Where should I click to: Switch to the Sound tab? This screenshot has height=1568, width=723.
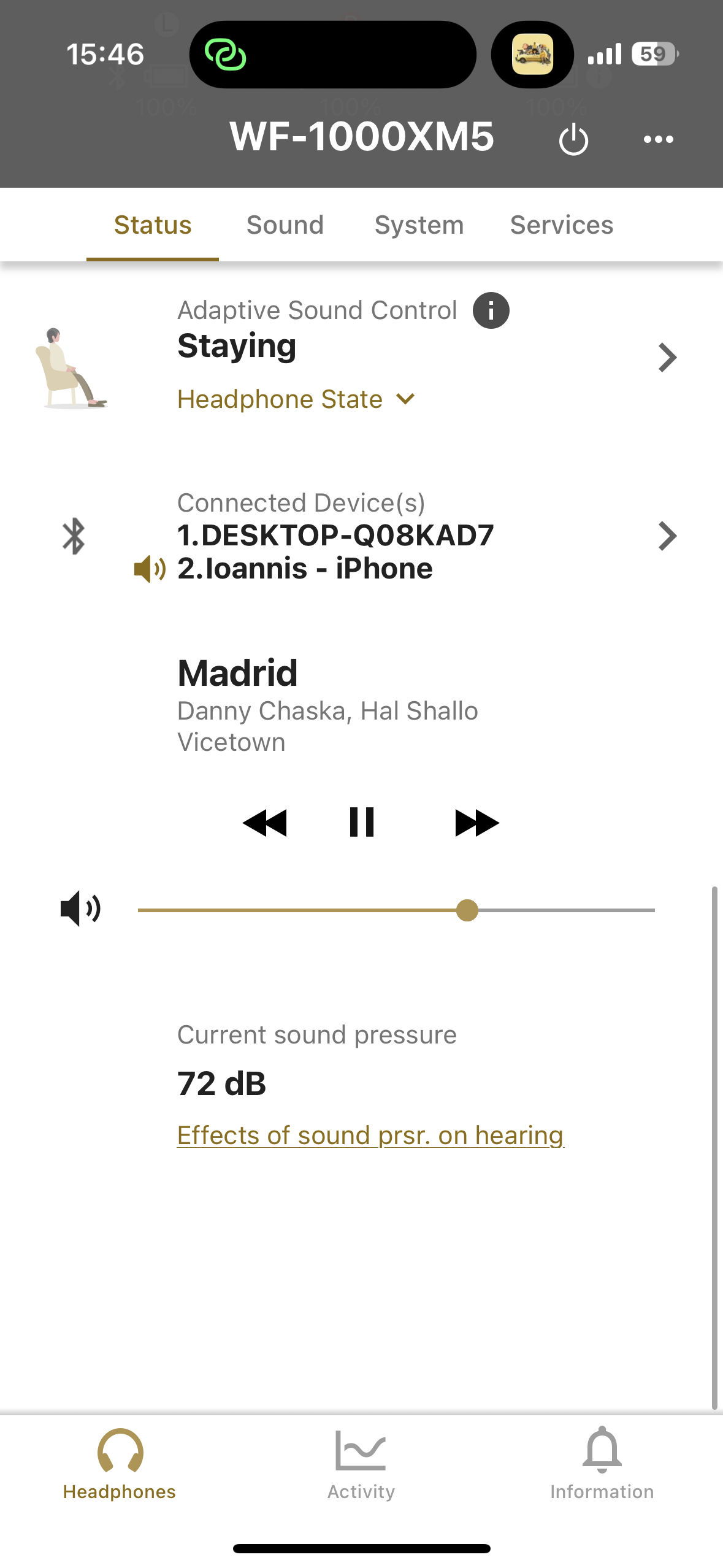coord(285,225)
